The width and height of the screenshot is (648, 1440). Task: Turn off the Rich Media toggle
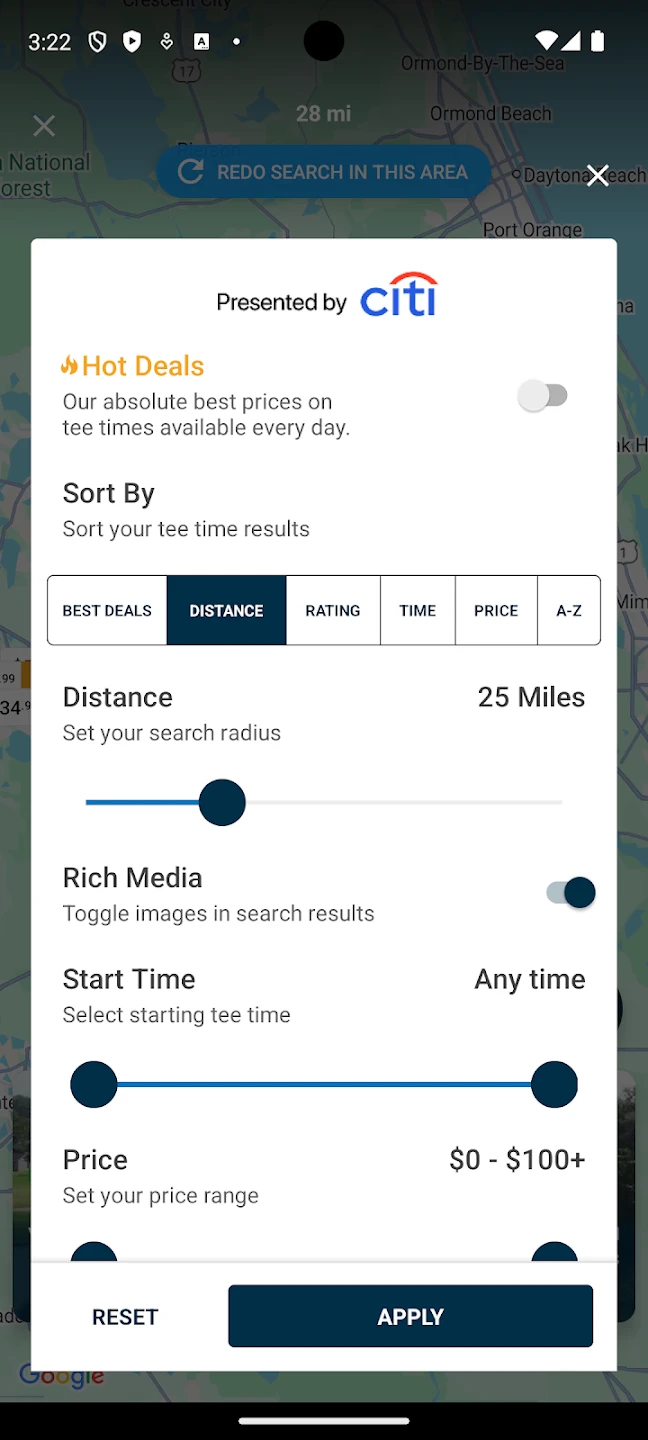[x=571, y=893]
